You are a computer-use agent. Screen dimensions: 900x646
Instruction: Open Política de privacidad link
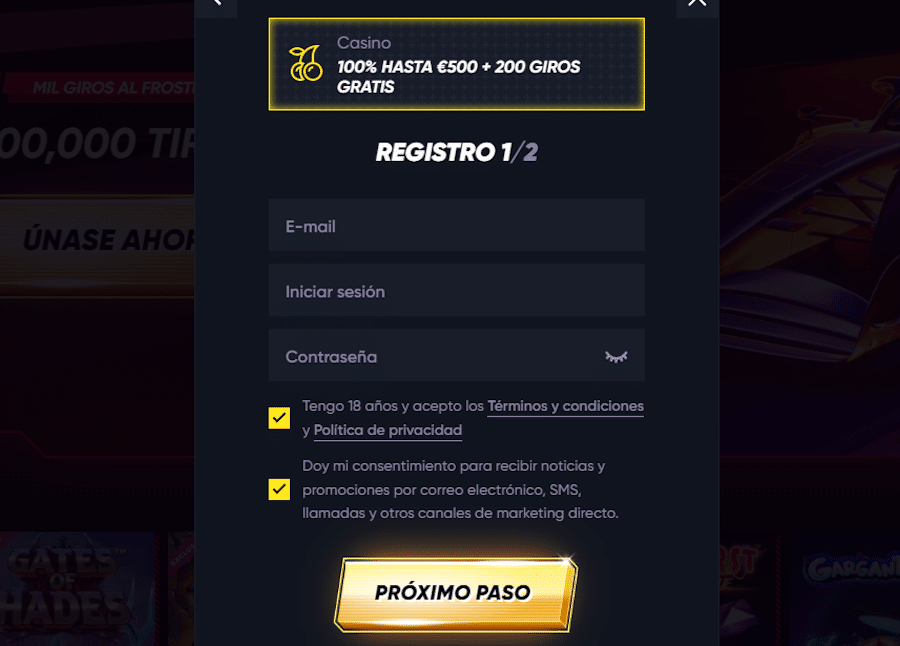coord(388,430)
